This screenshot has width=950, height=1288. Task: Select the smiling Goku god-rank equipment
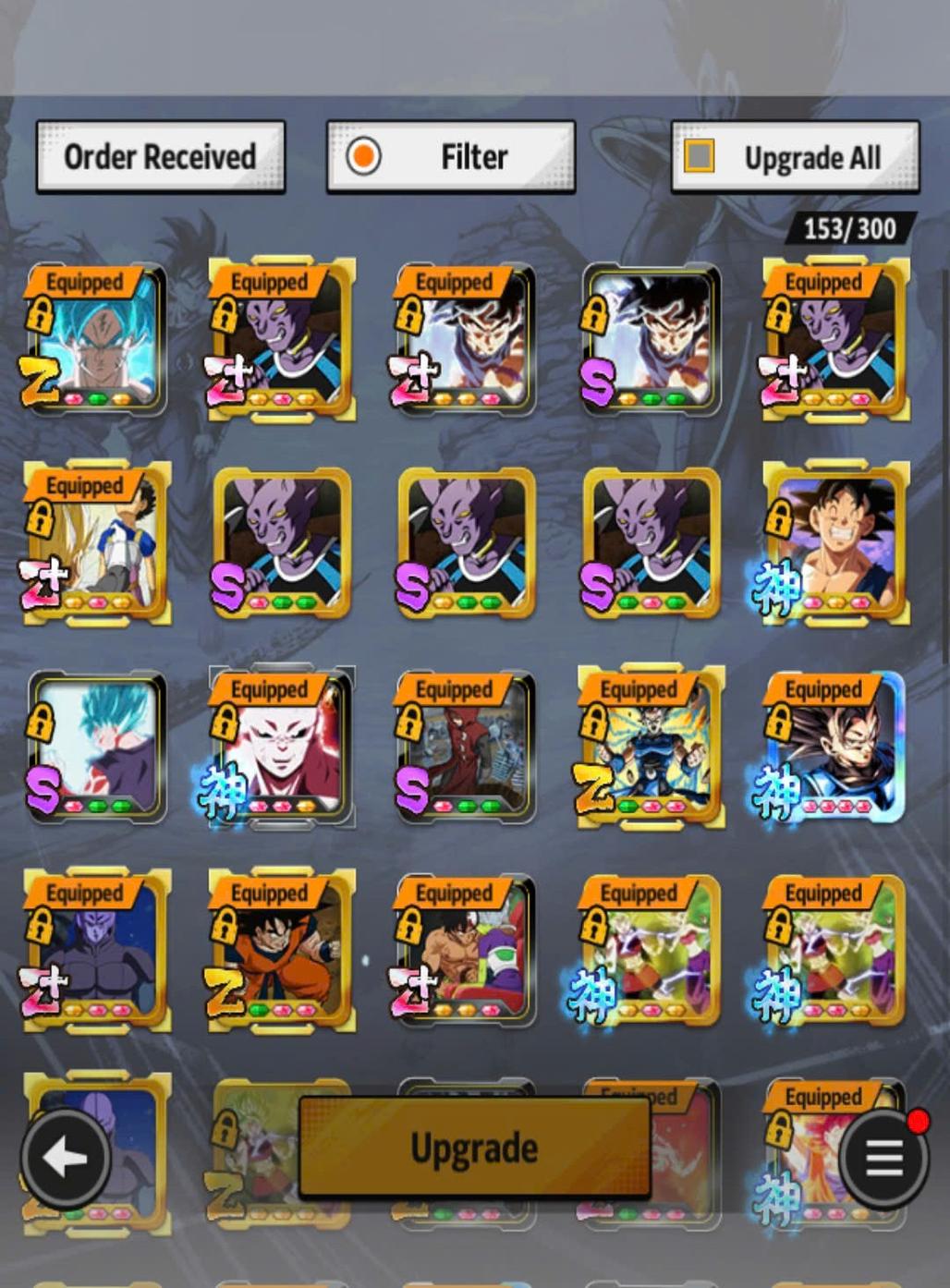836,543
